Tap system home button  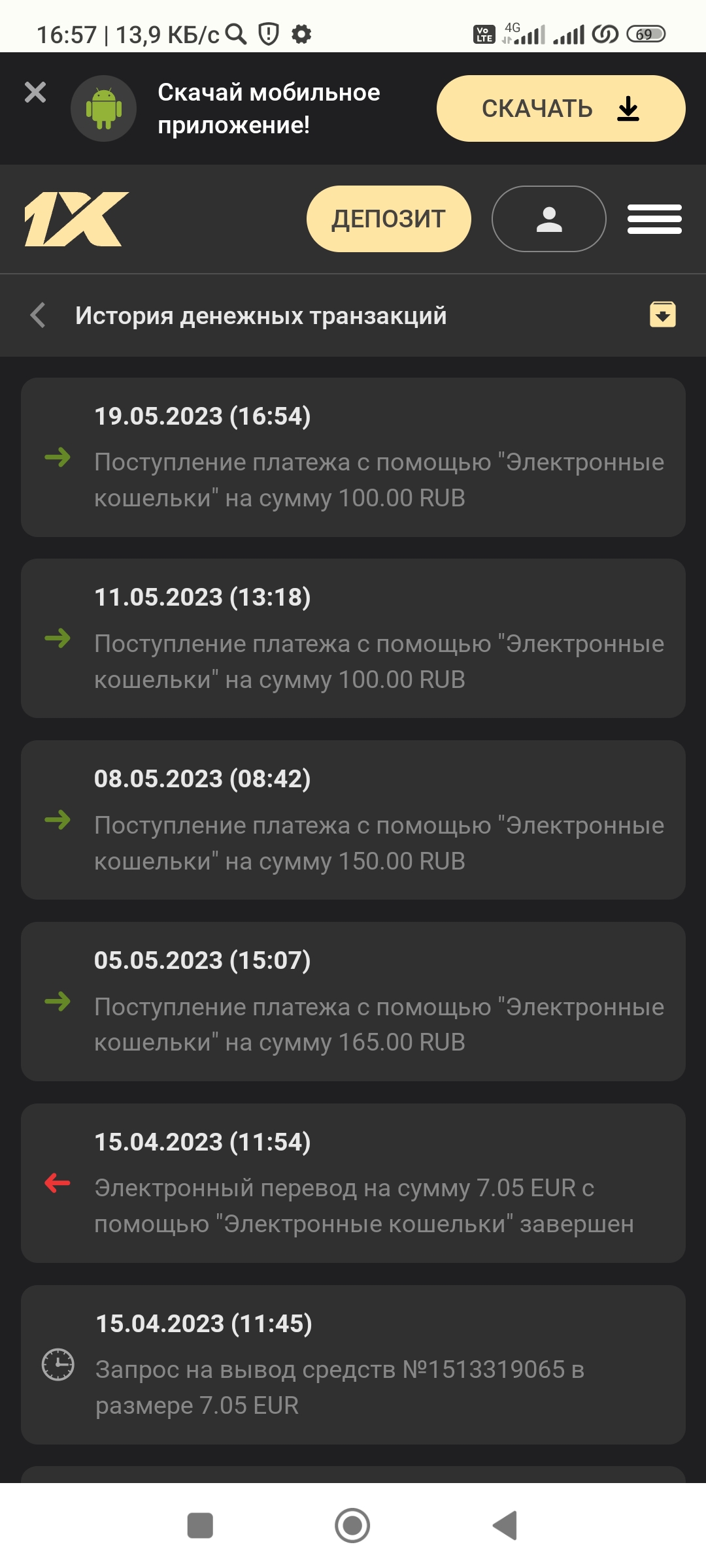coord(352,1526)
